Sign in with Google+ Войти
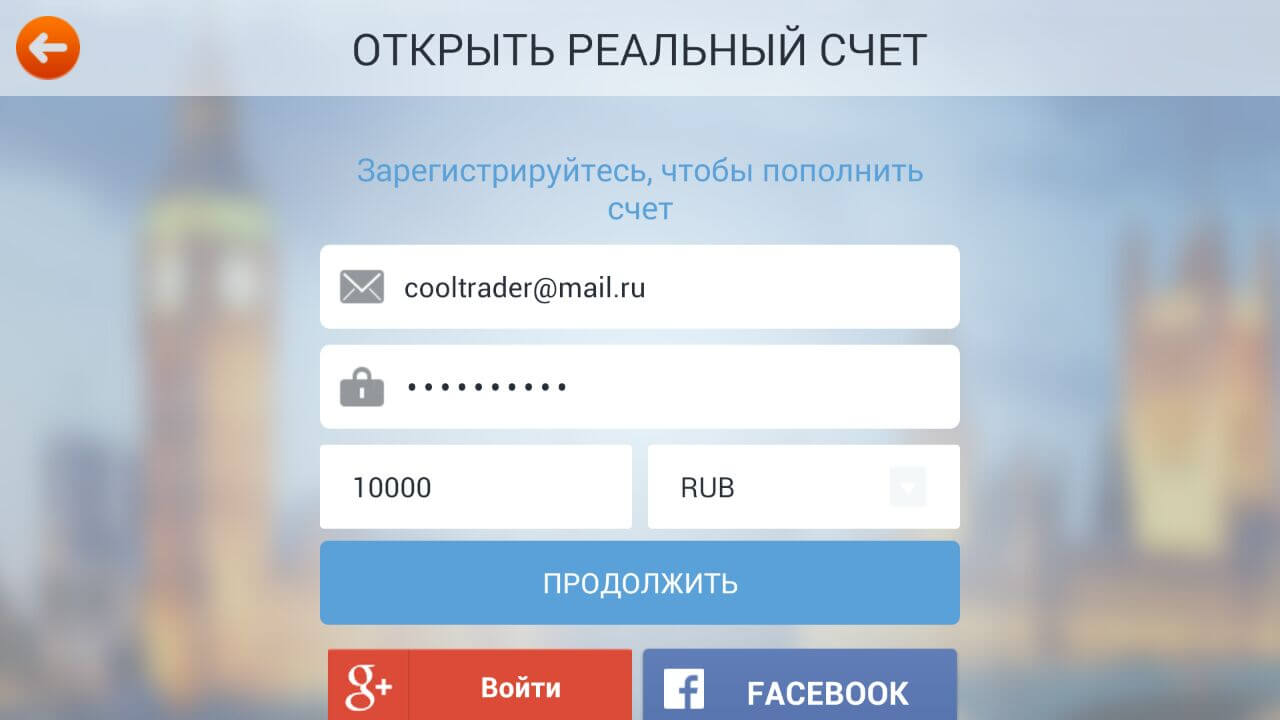Viewport: 1280px width, 720px height. pos(480,687)
